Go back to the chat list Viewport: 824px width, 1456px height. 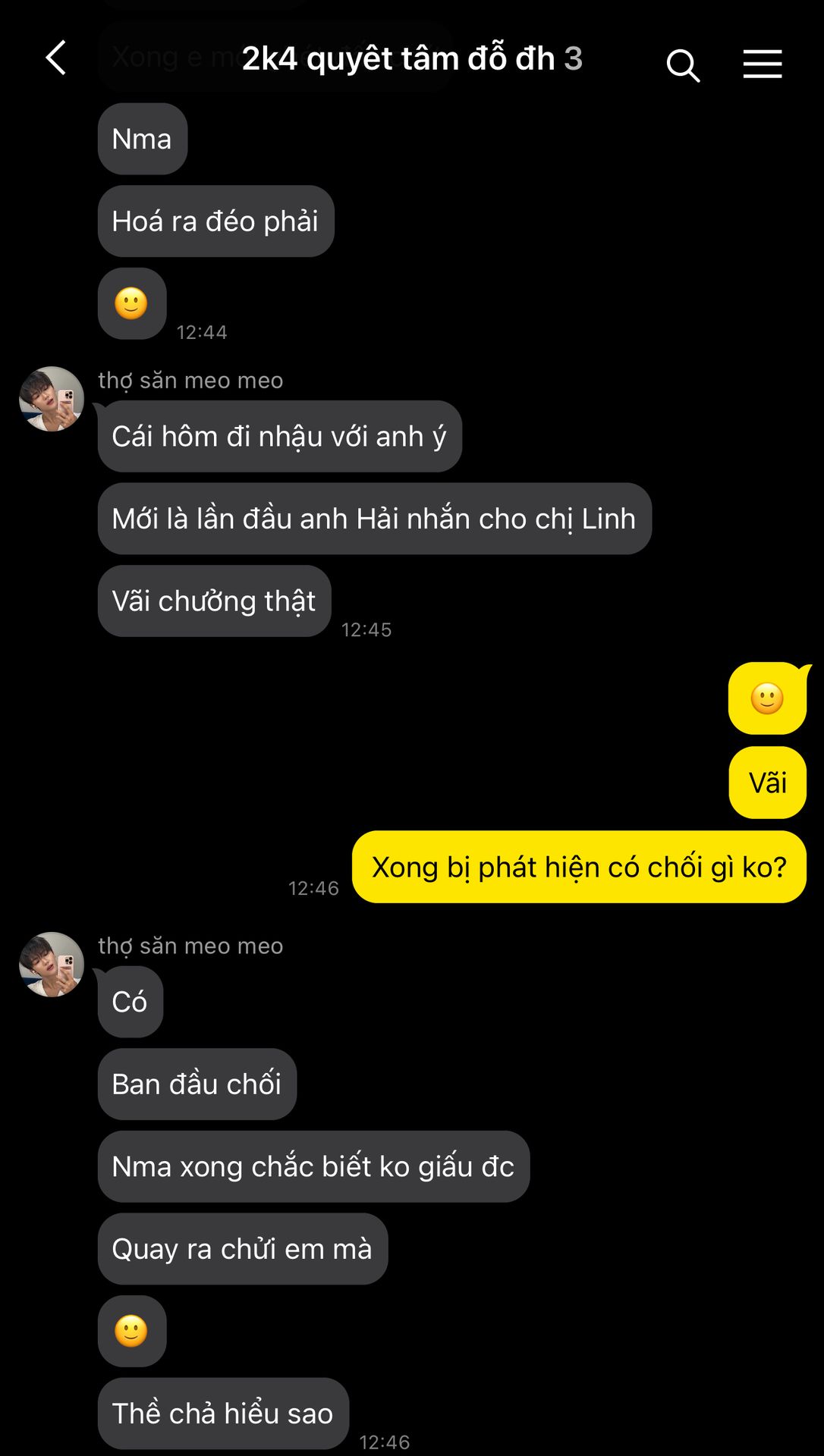pyautogui.click(x=56, y=58)
